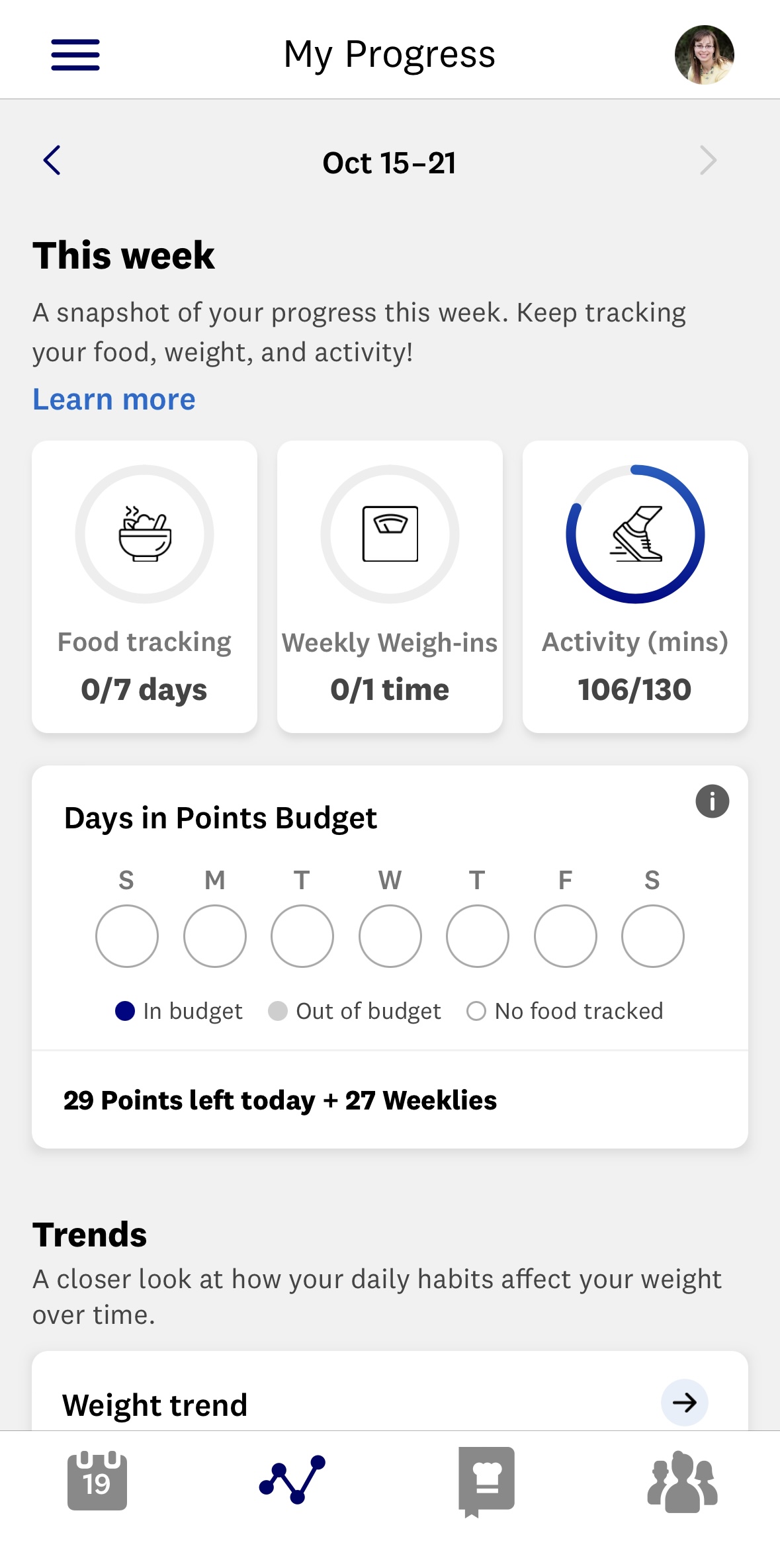Open the Food tracking bowl icon
This screenshot has height=1568, width=780.
click(145, 535)
